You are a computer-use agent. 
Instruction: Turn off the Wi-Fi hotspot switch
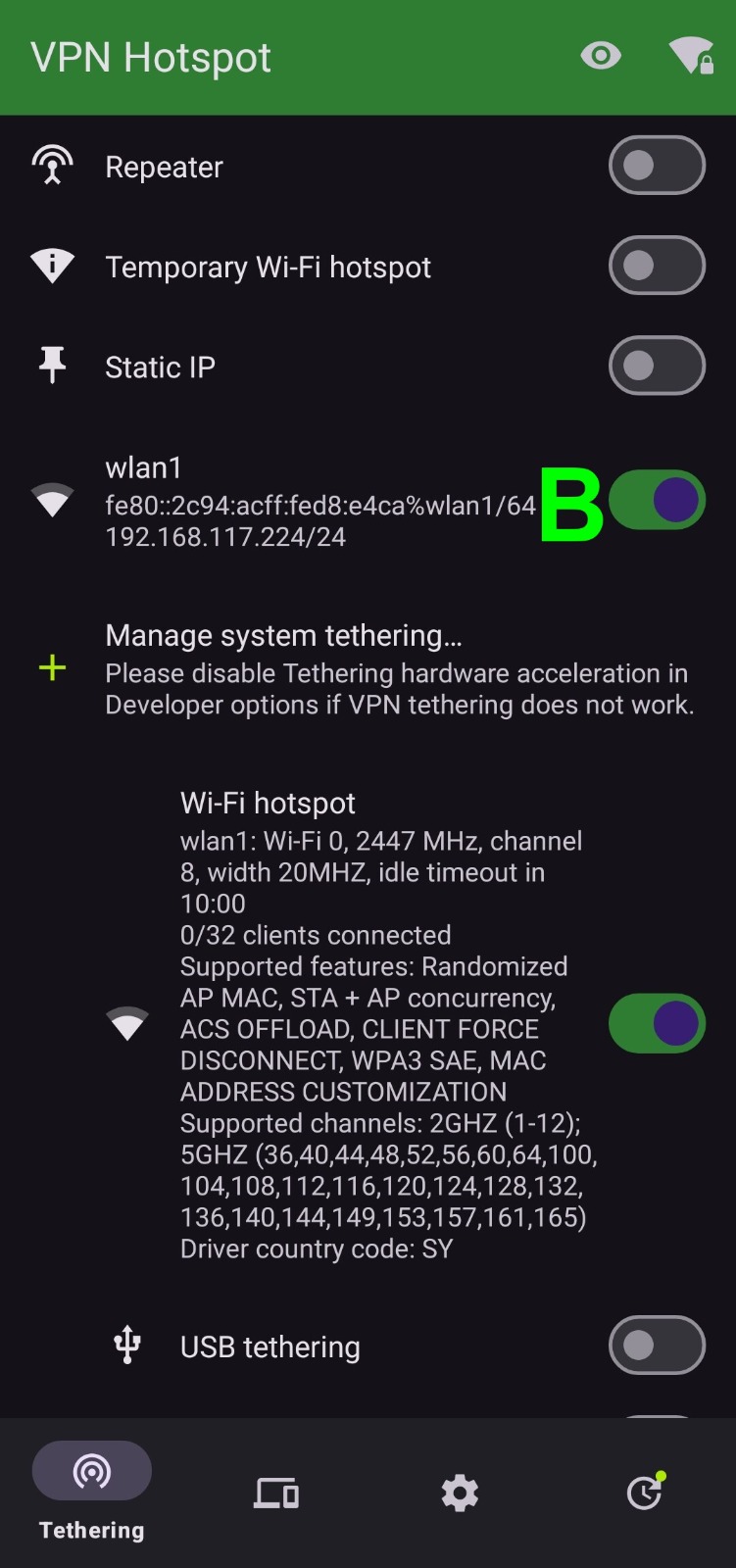tap(657, 1023)
